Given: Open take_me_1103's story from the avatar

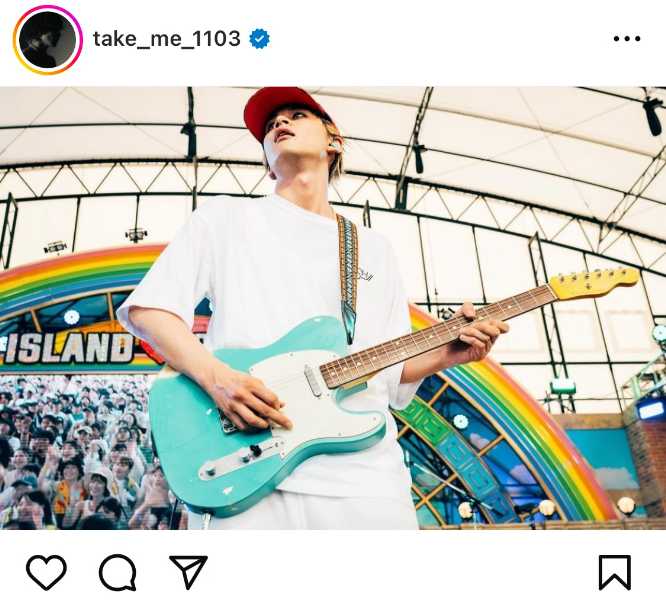Looking at the screenshot, I should point(47,40).
